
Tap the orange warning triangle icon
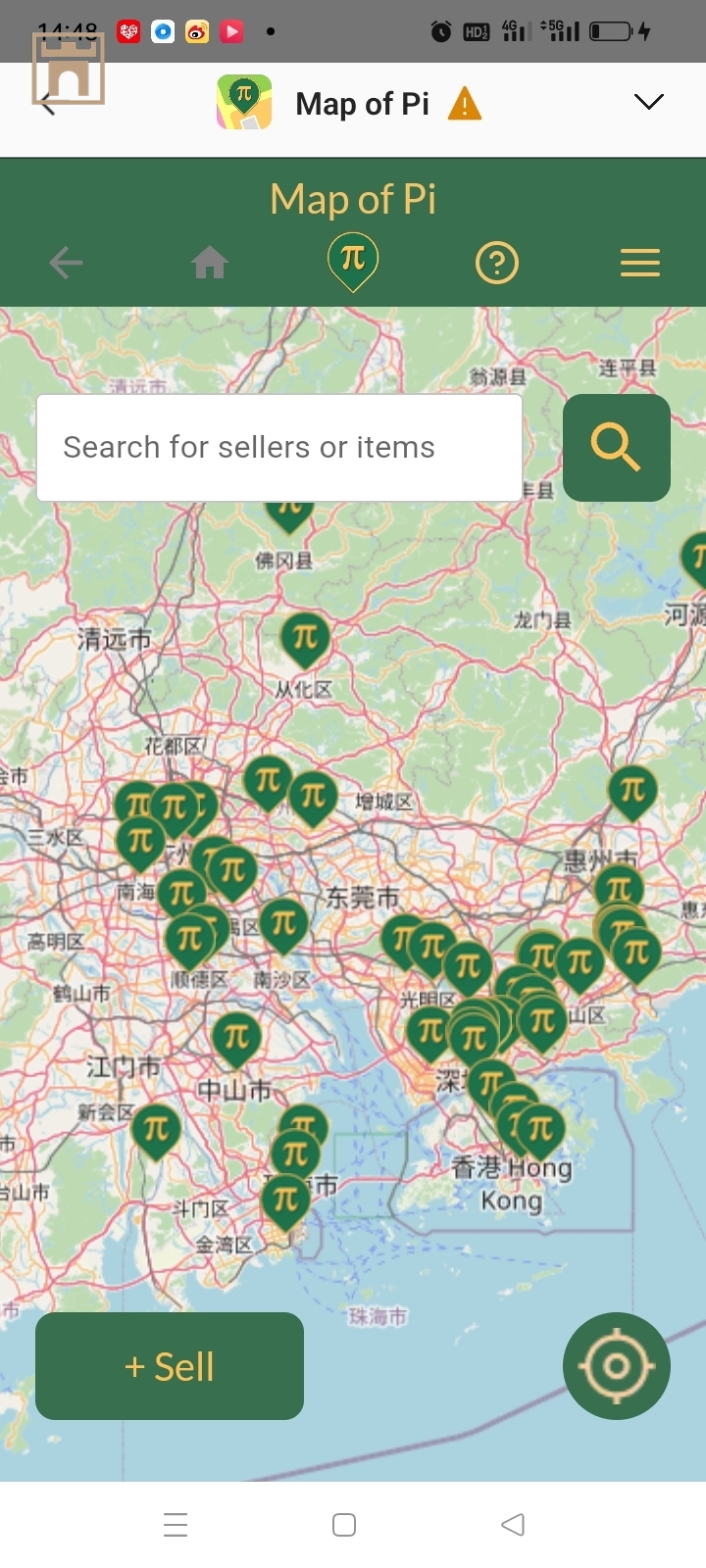pos(465,104)
